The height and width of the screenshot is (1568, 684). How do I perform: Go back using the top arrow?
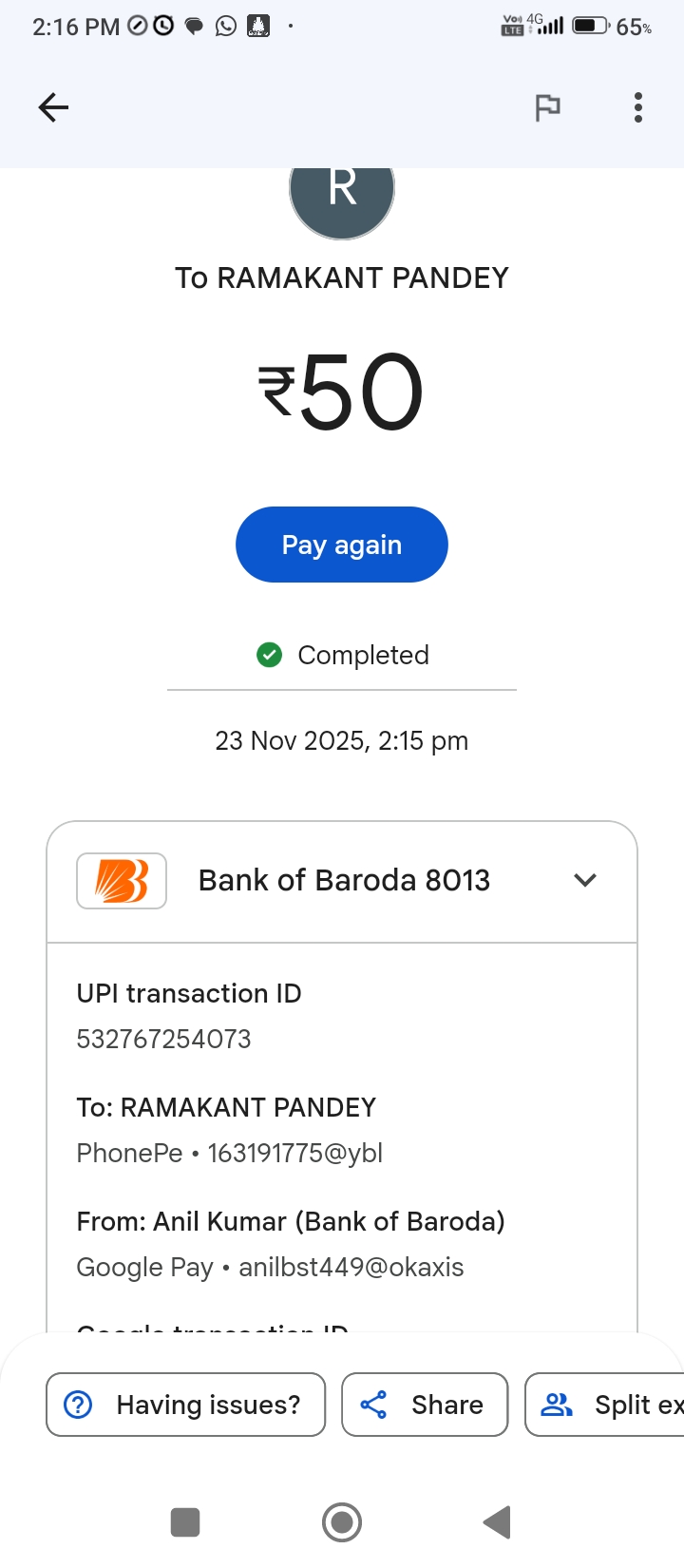53,107
